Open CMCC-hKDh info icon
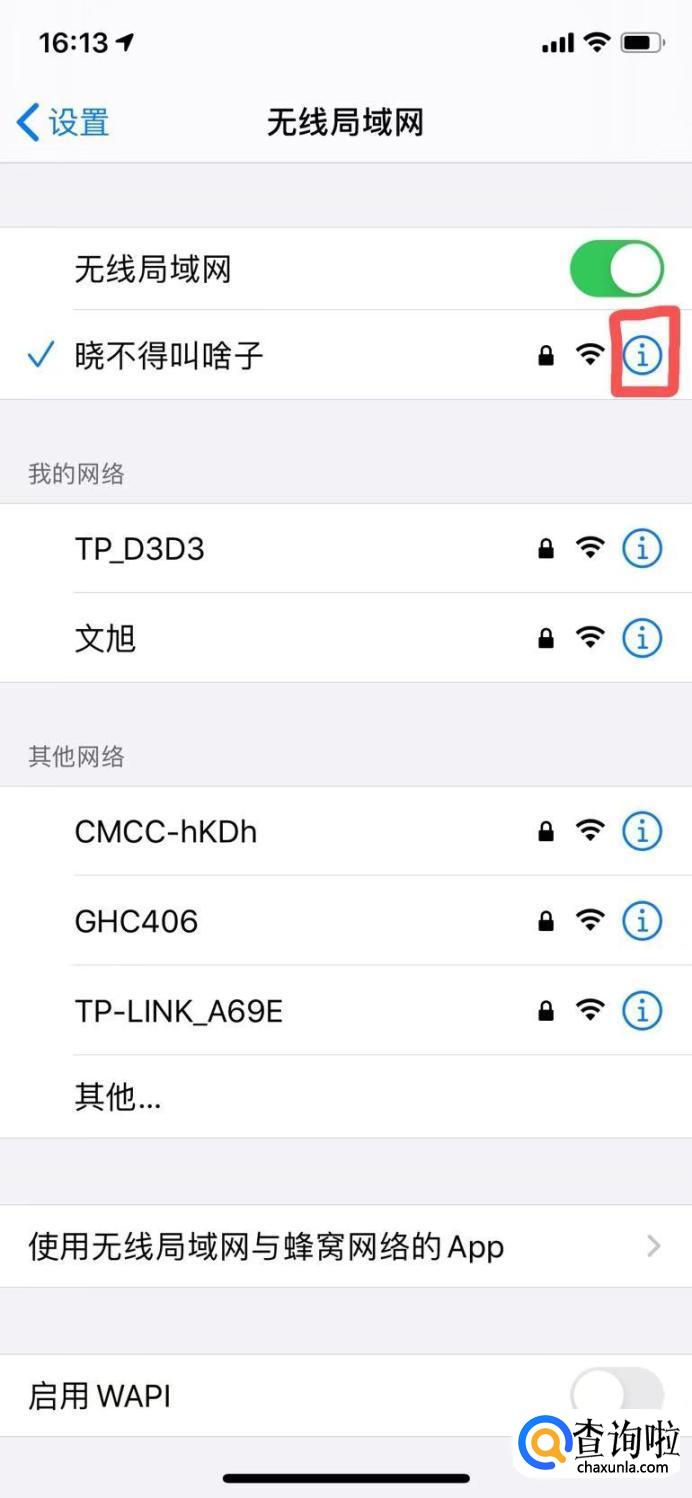 [x=642, y=831]
